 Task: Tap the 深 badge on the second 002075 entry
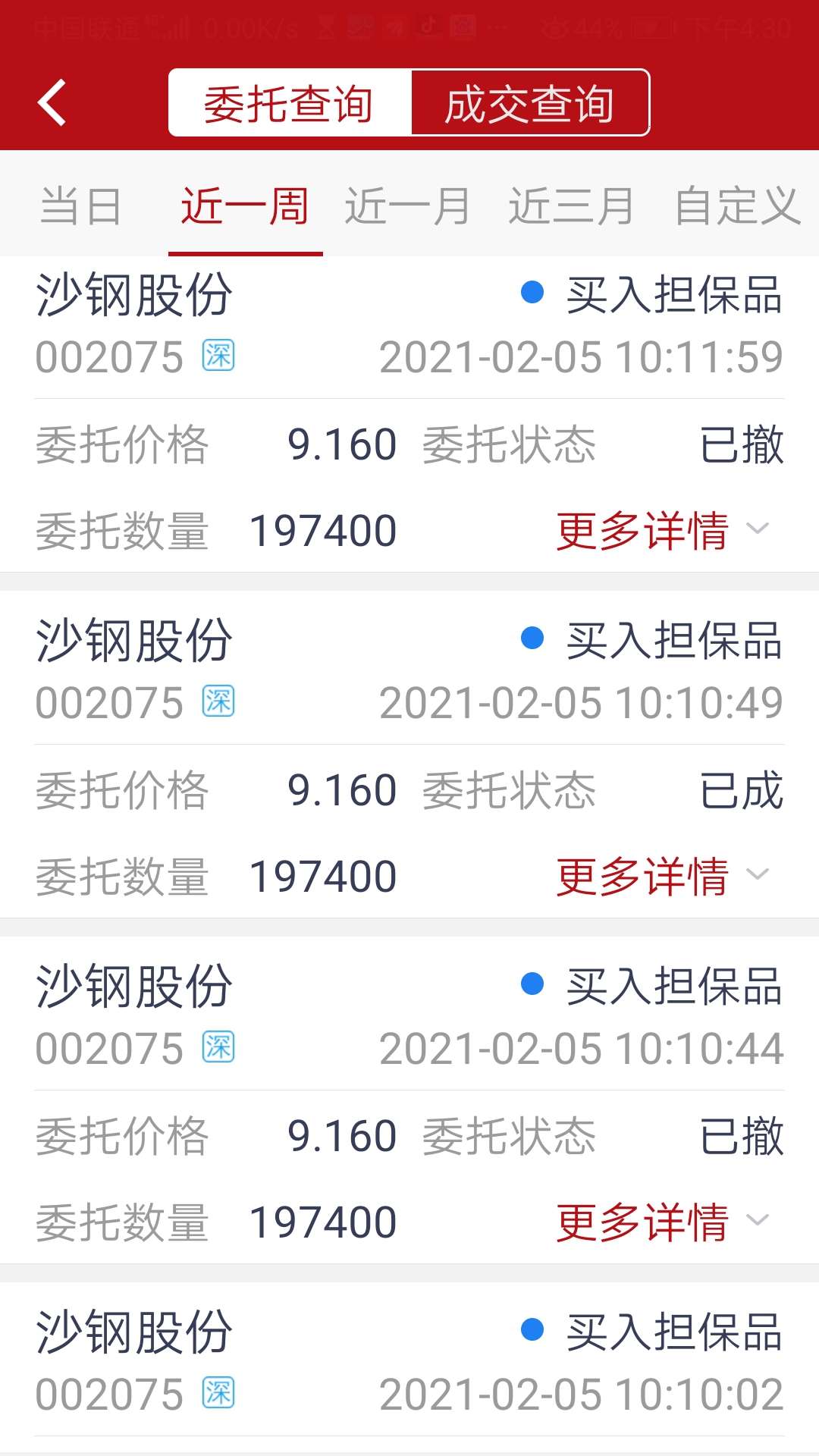pyautogui.click(x=218, y=701)
